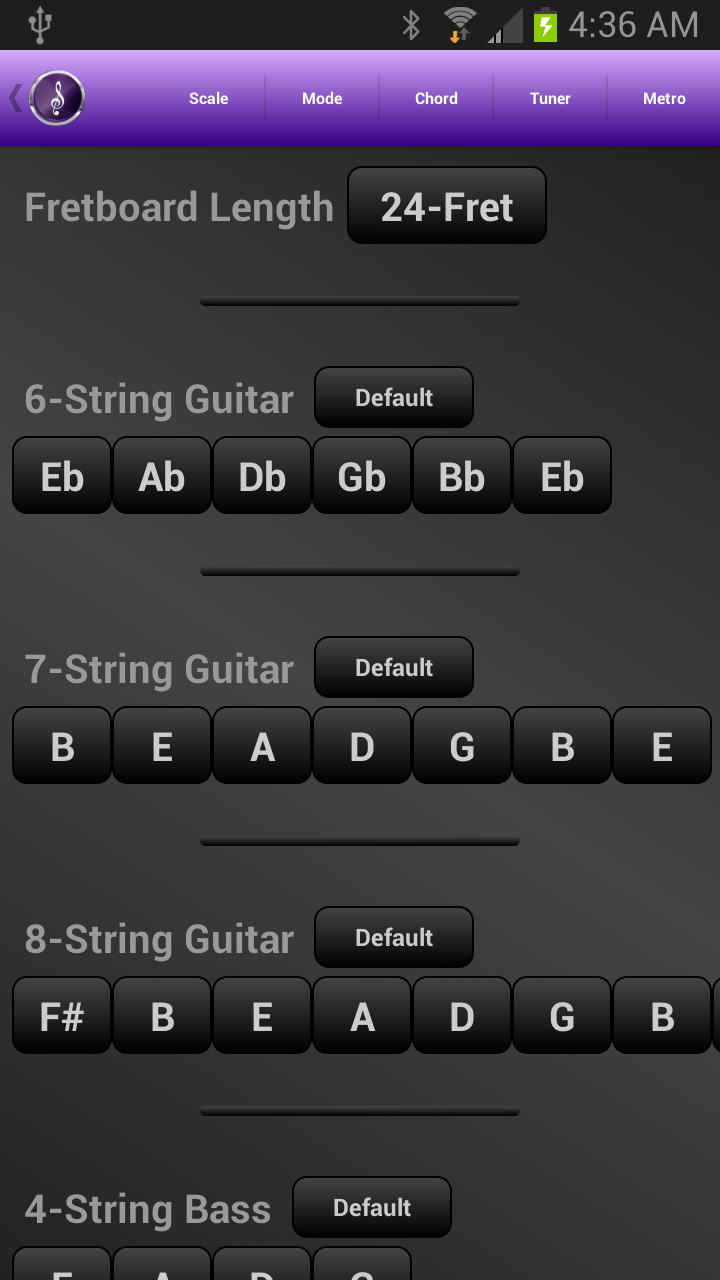Viewport: 720px width, 1280px height.
Task: Change the F# string note
Action: coord(62,1016)
